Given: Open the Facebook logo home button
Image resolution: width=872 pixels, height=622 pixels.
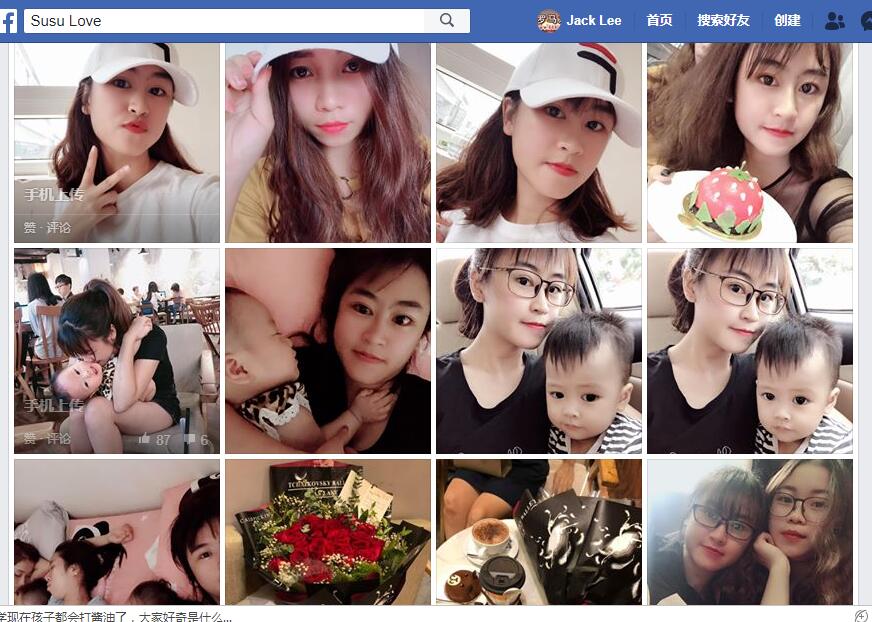Looking at the screenshot, I should pos(8,20).
